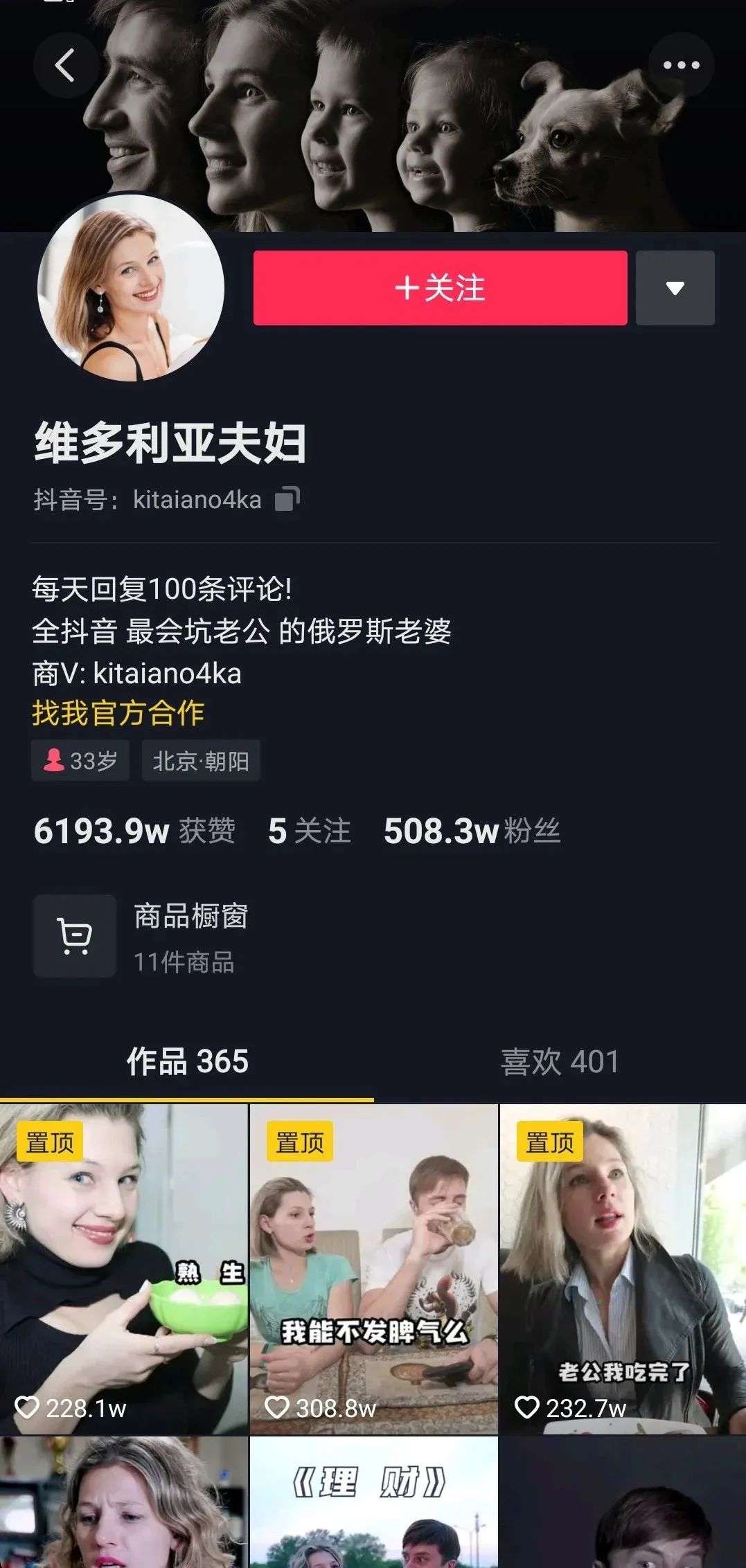Copy the Douyin ID kitaiano4ka
Screen dimensions: 746x1568
click(x=287, y=499)
